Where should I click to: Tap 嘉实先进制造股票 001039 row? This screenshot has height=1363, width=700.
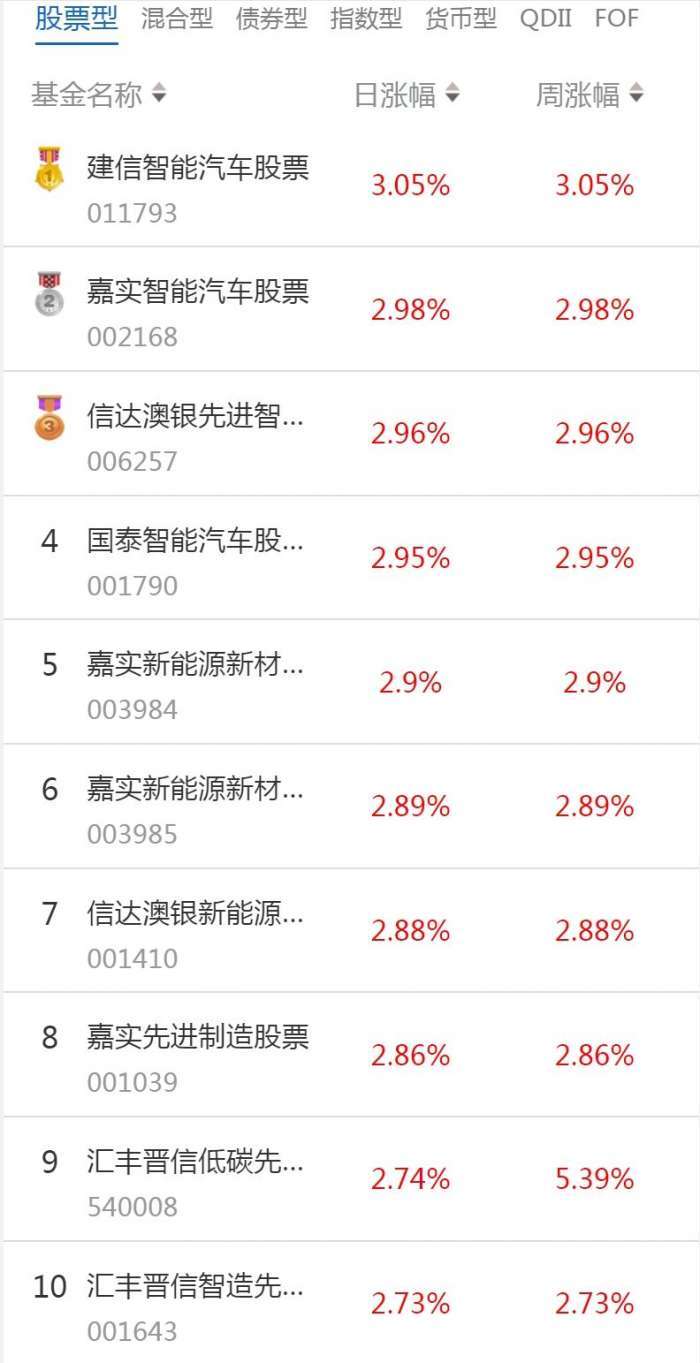pyautogui.click(x=198, y=1055)
